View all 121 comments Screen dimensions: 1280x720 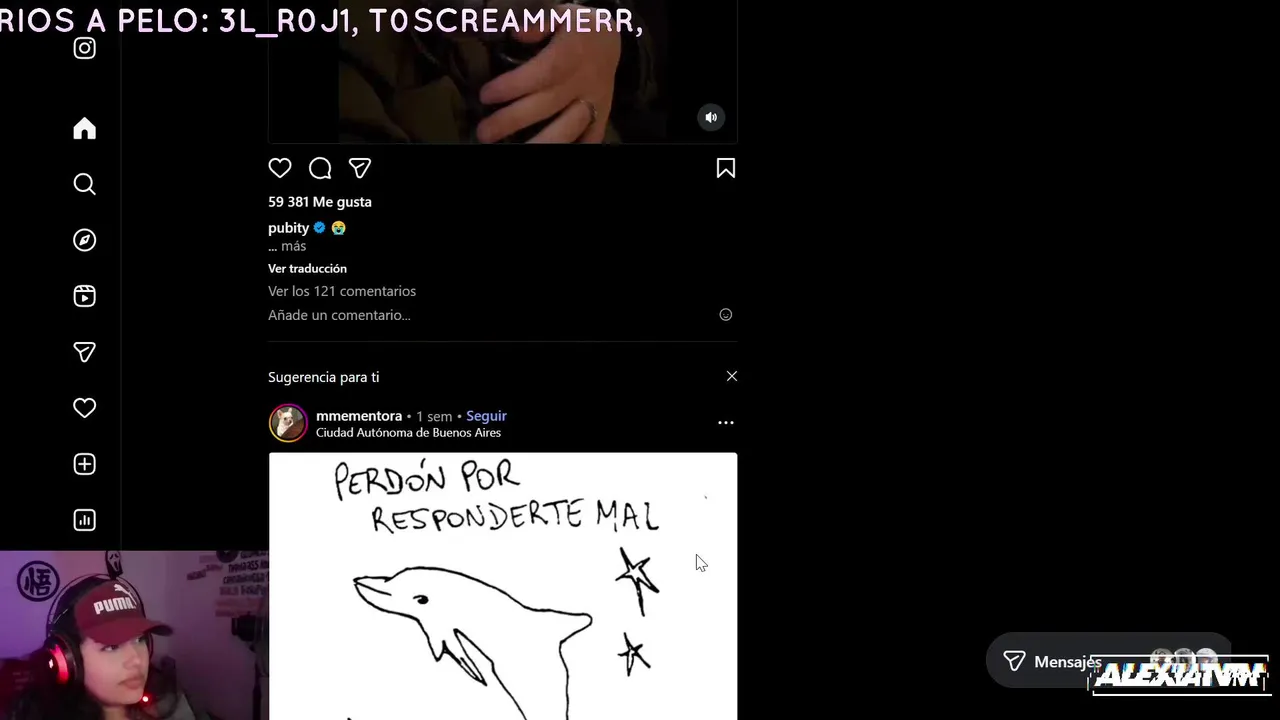(x=342, y=291)
